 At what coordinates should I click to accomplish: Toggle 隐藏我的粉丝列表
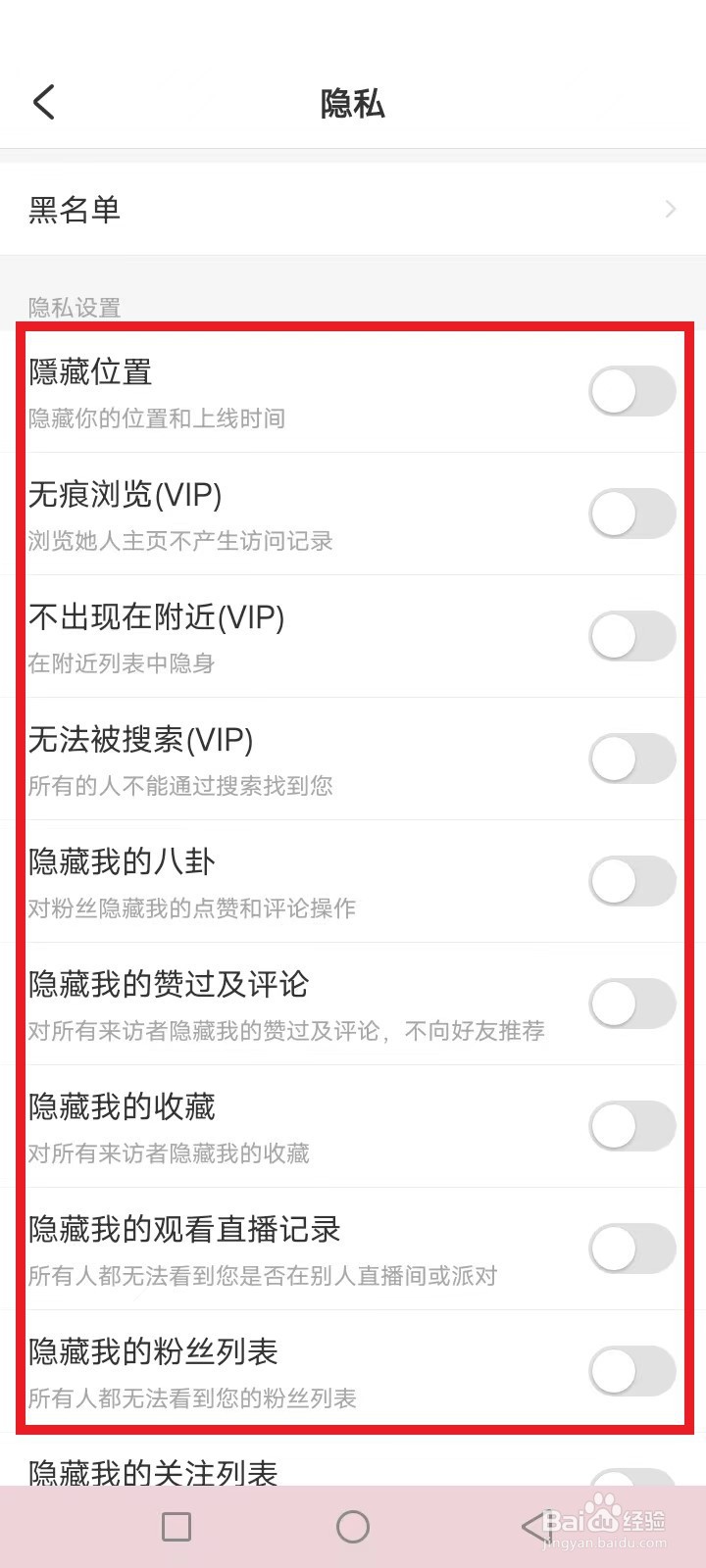pyautogui.click(x=631, y=1371)
